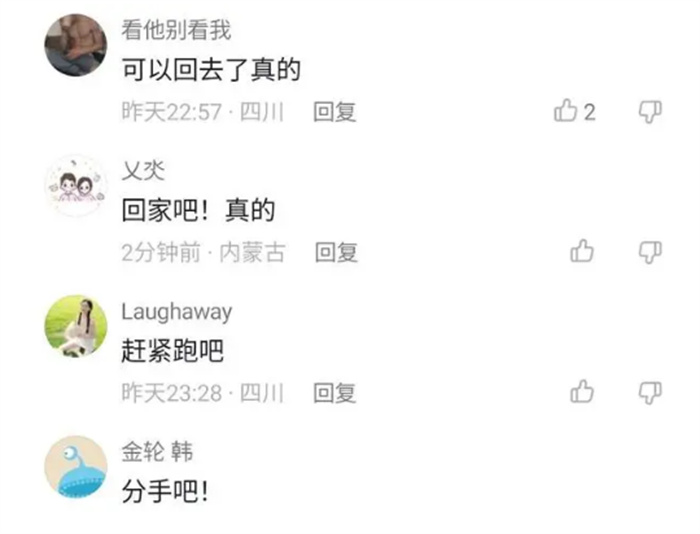Dislike the comment by 看他别看我
The width and height of the screenshot is (700, 534).
pos(651,112)
